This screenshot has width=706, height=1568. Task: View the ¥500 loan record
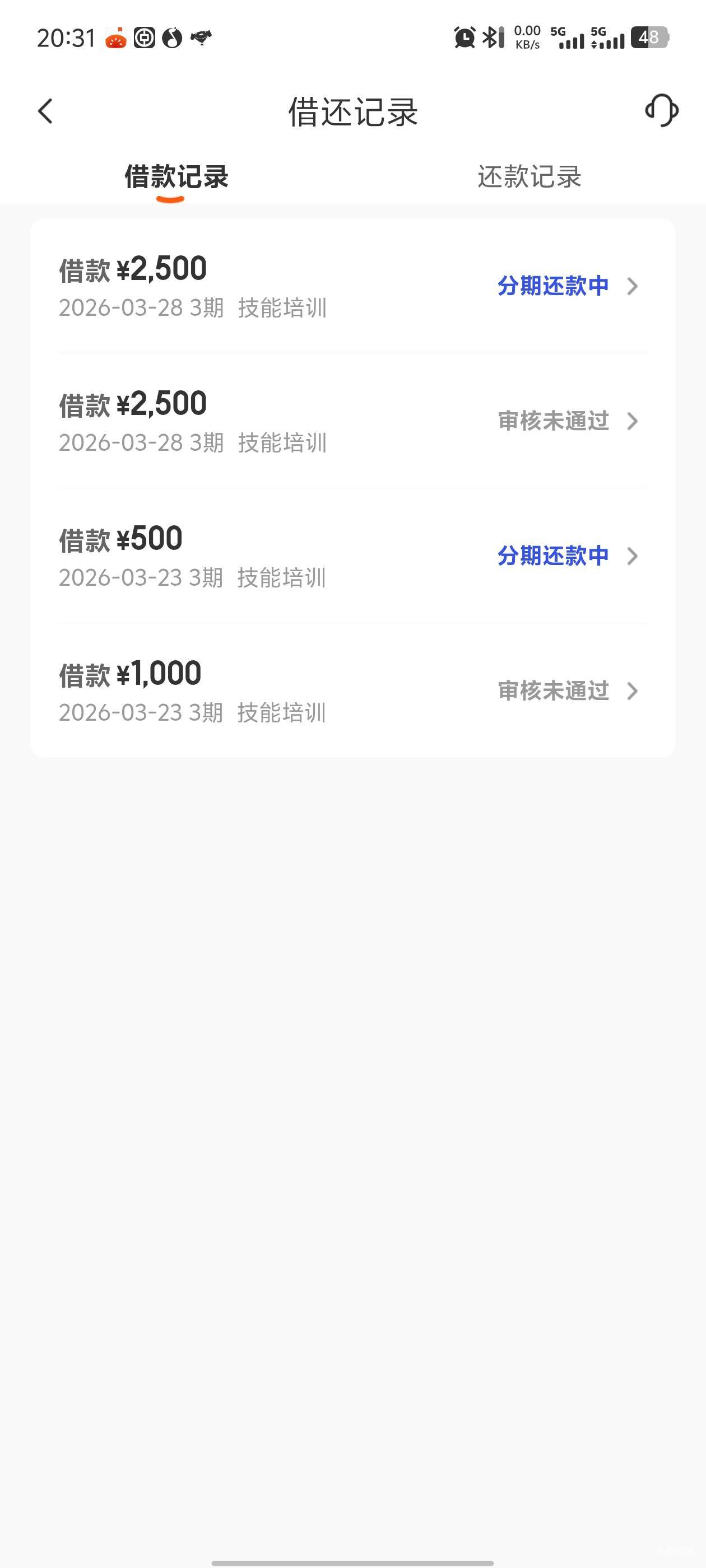(352, 556)
